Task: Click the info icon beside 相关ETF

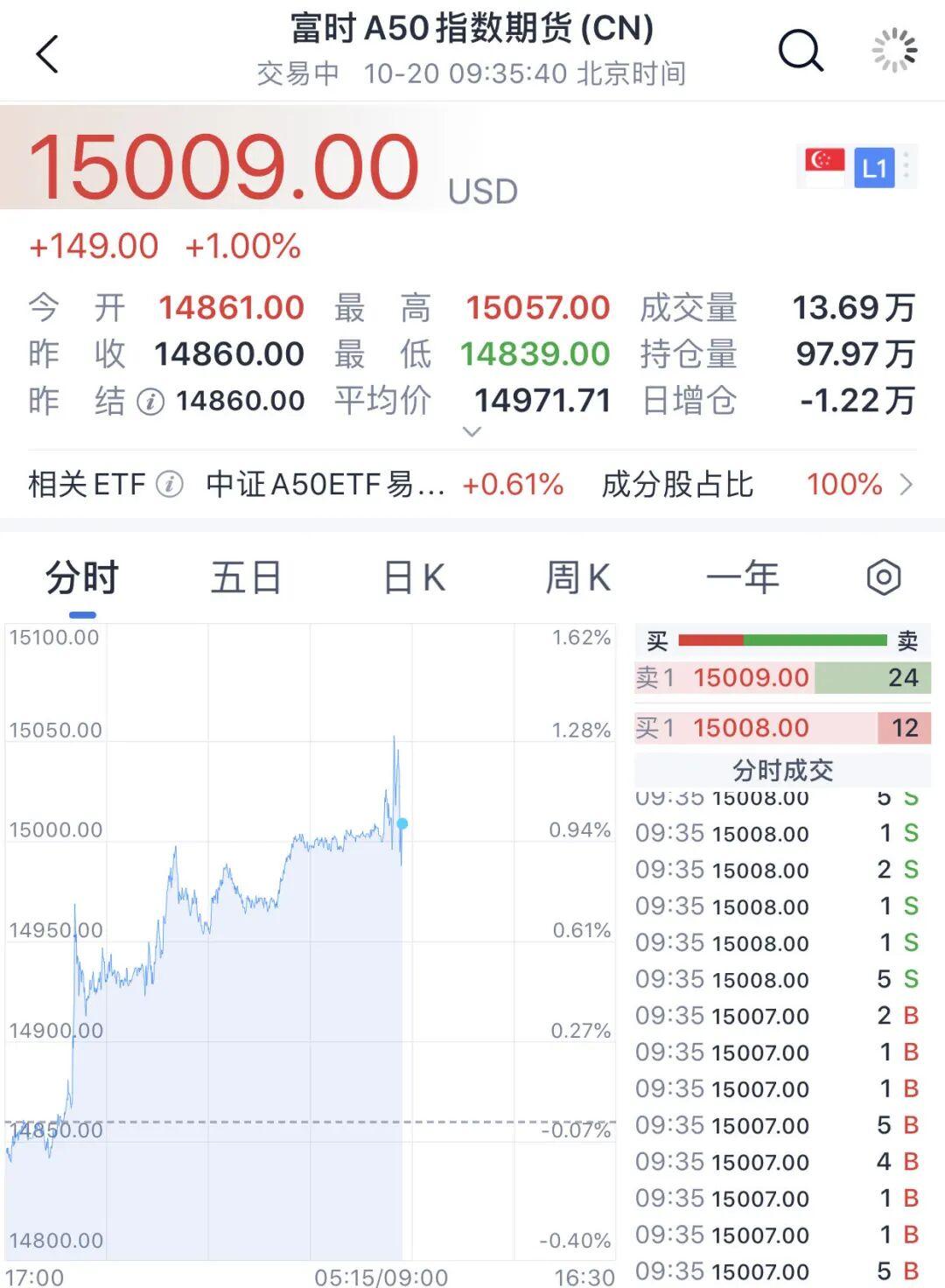Action: (x=169, y=484)
